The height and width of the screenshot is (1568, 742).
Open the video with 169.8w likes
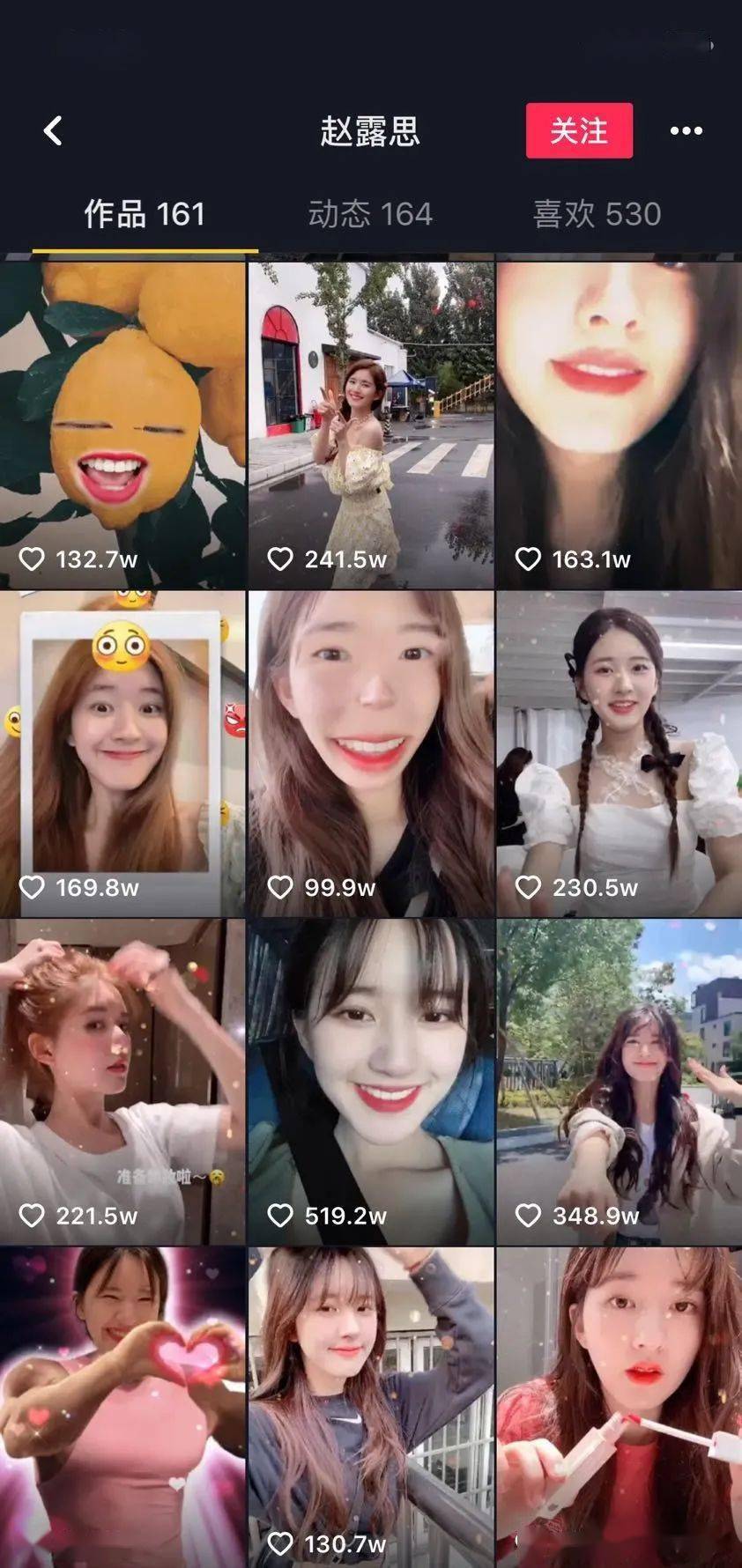point(122,754)
